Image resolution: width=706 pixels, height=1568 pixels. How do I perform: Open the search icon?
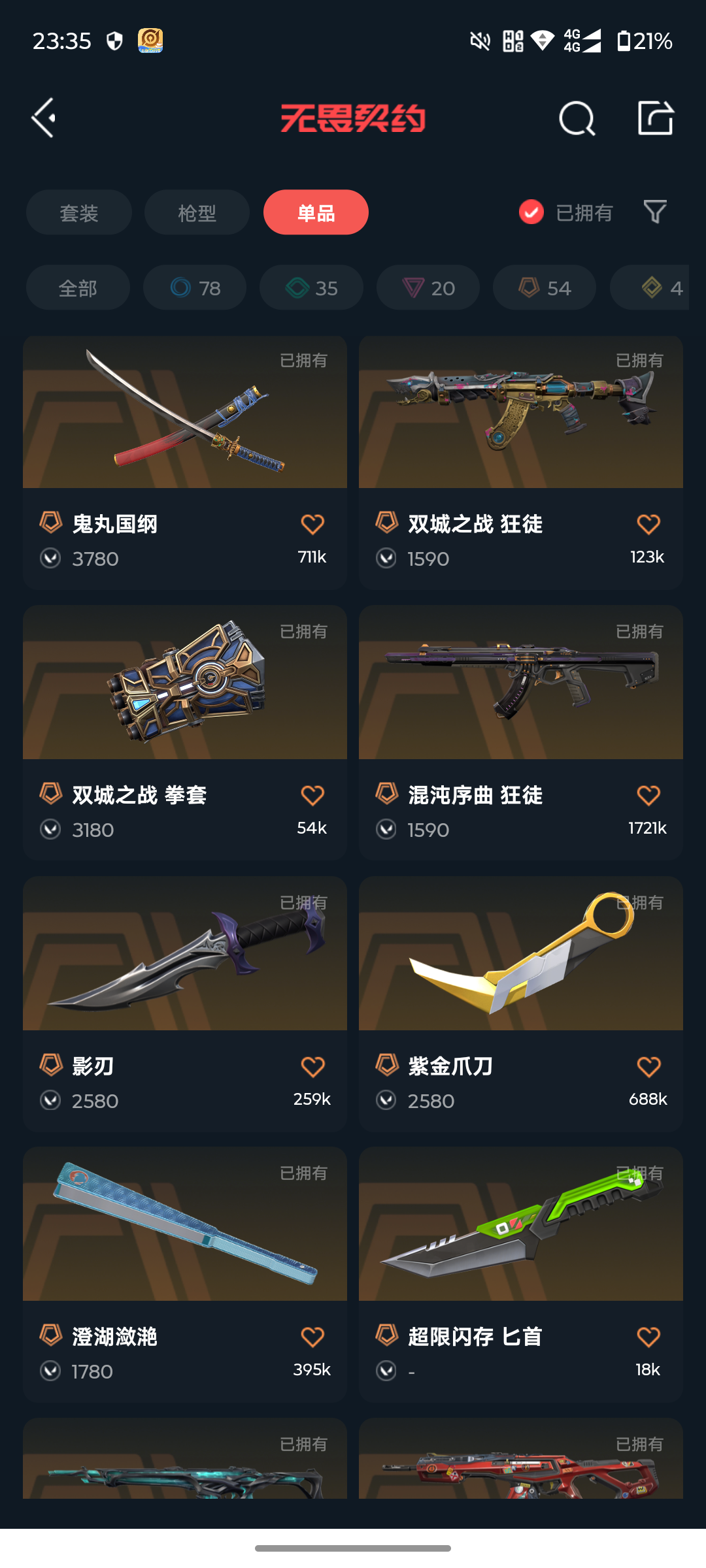point(577,119)
